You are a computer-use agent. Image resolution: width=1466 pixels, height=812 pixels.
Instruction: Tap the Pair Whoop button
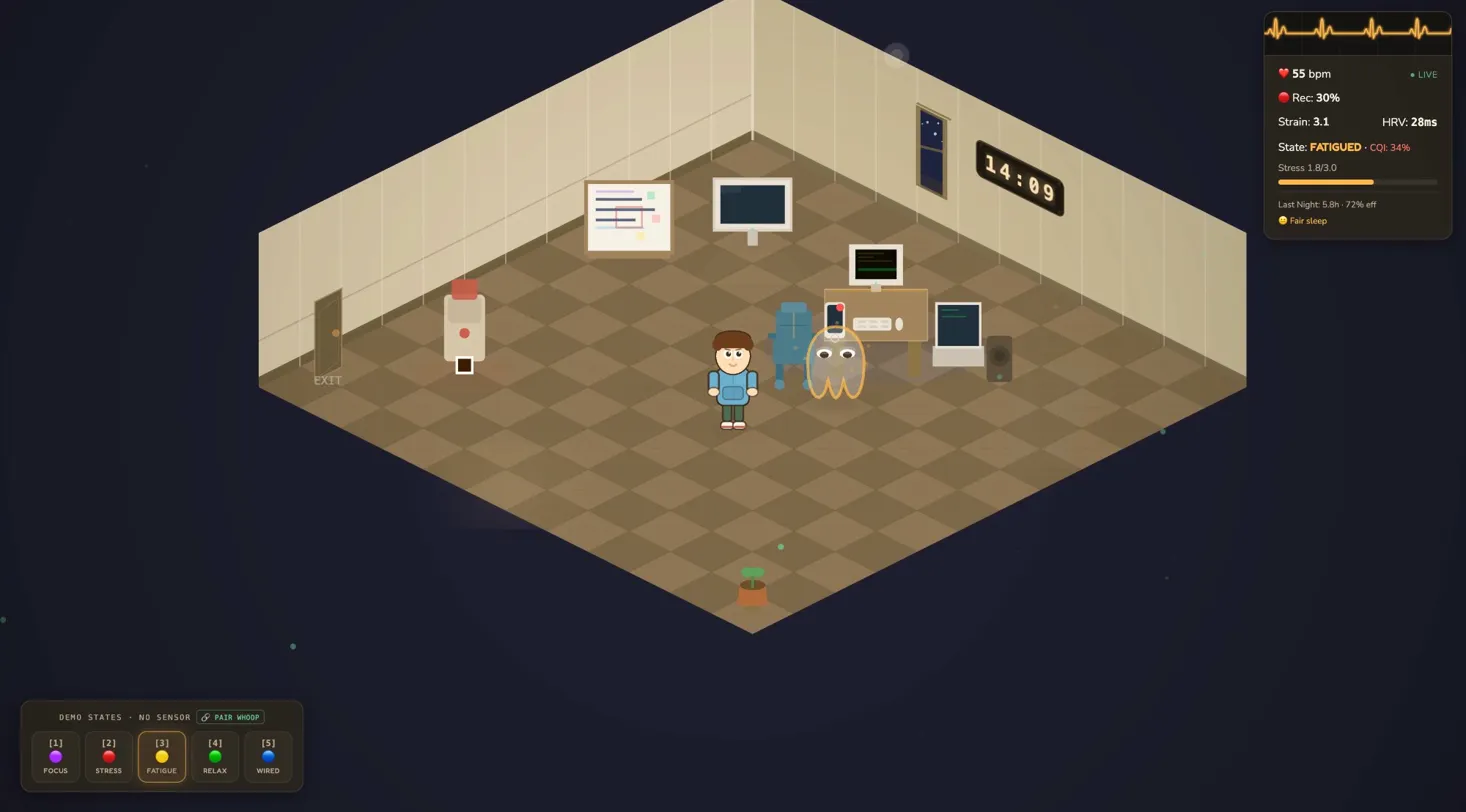230,717
